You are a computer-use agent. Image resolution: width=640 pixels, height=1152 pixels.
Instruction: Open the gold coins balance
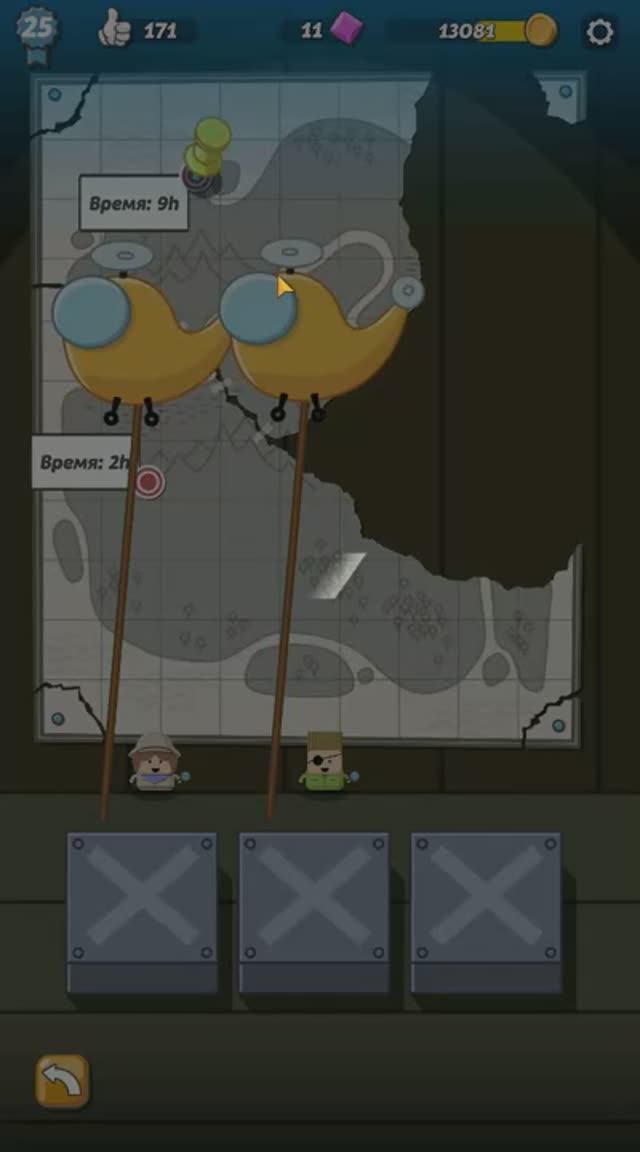(495, 31)
